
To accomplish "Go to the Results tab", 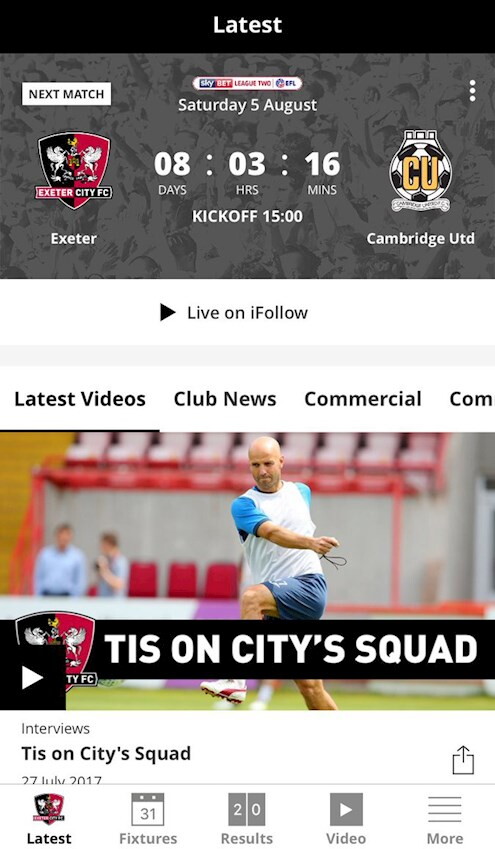I will [x=247, y=818].
